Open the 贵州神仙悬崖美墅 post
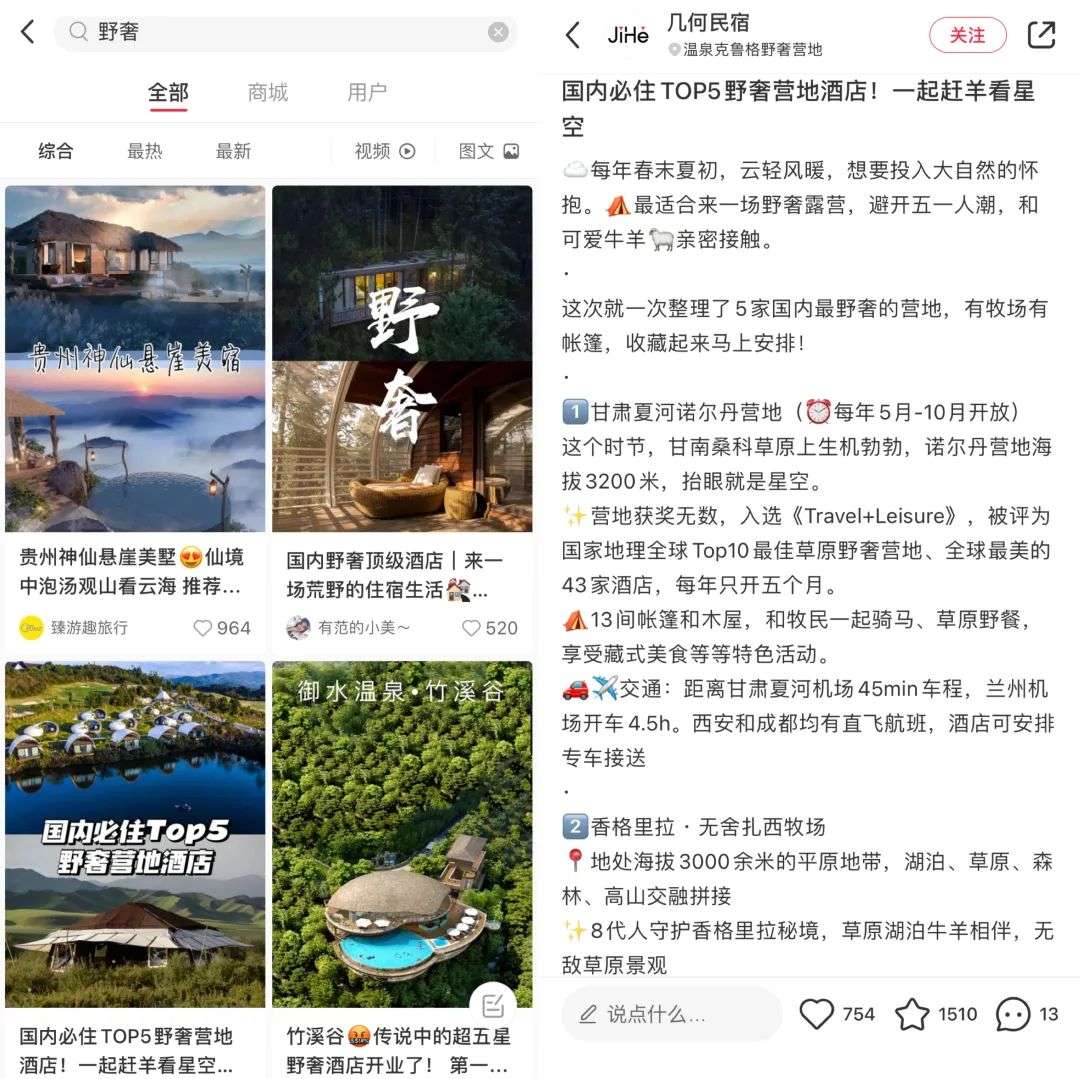The width and height of the screenshot is (1080, 1079). [135, 360]
